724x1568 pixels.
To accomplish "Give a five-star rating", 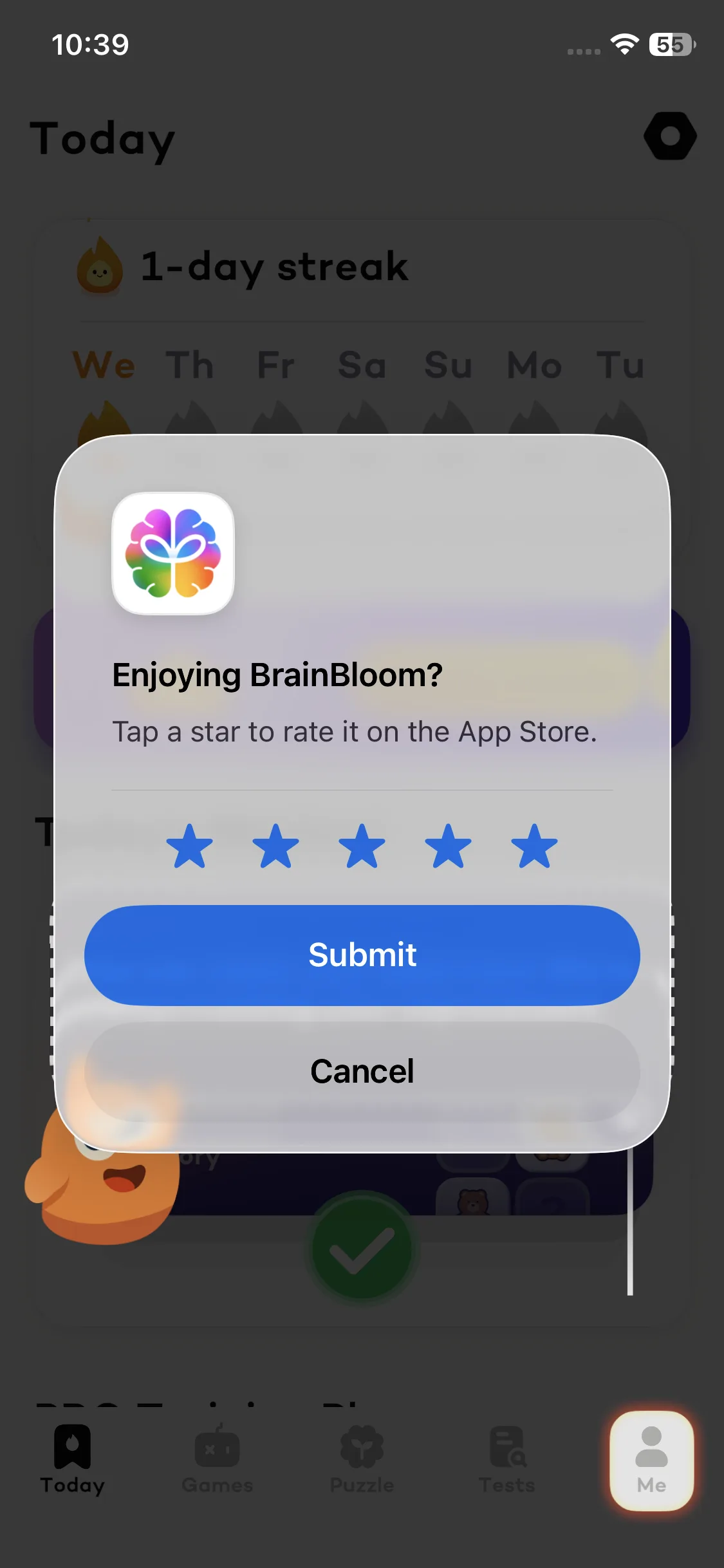I will pos(534,846).
